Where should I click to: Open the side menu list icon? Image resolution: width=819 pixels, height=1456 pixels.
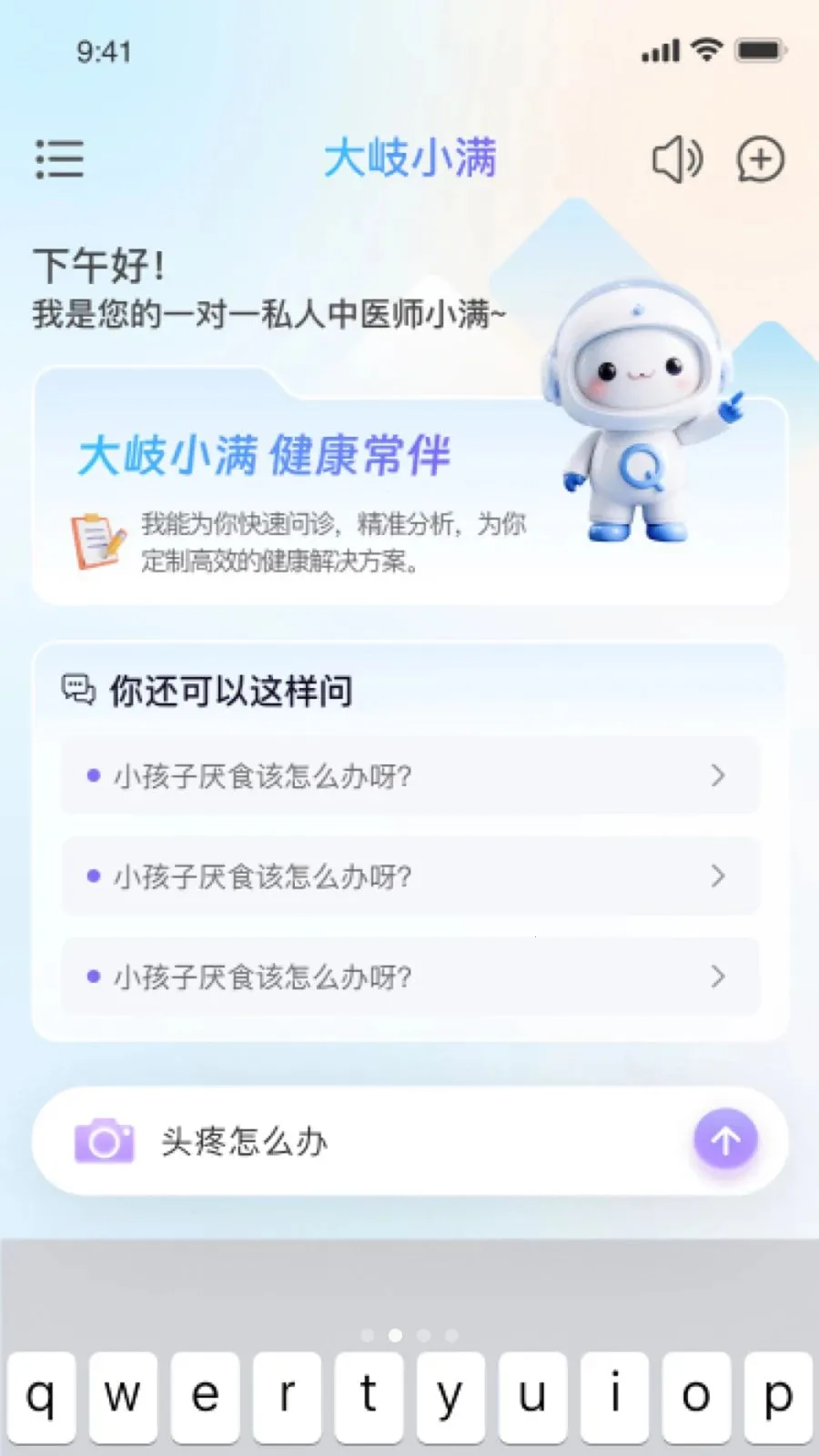click(x=60, y=159)
